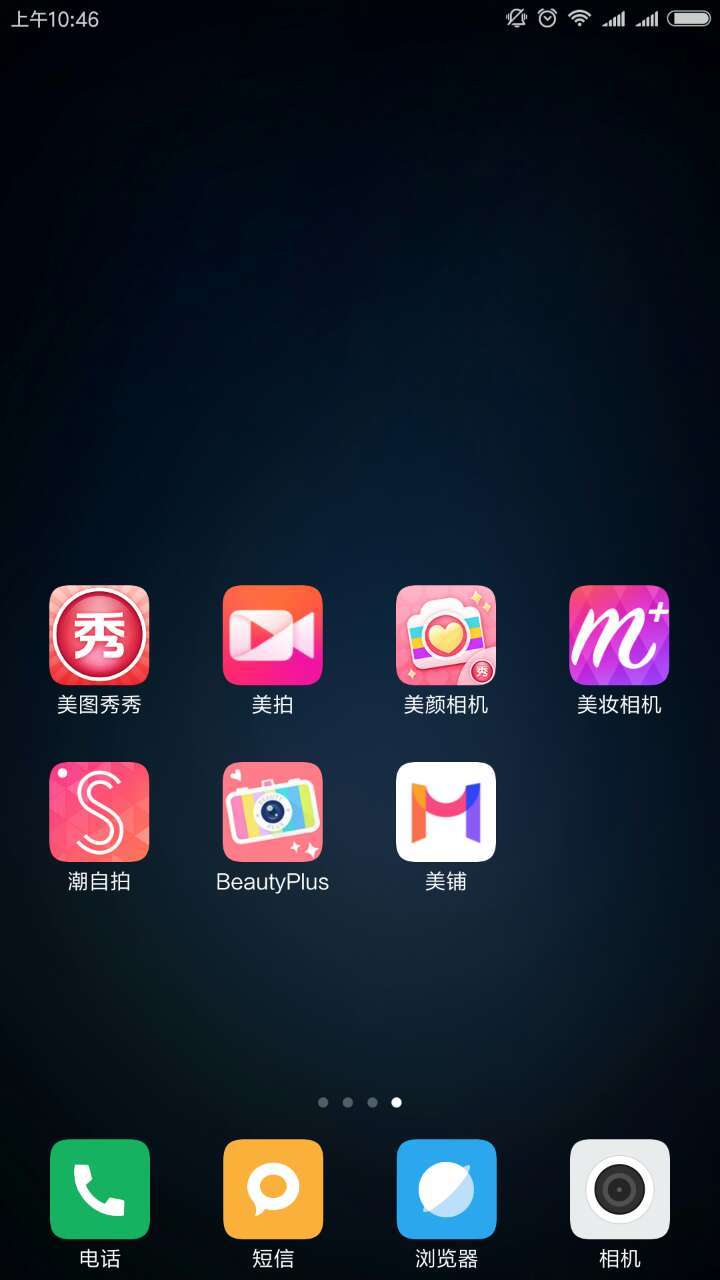Launch the 浏览器 browser

click(x=446, y=1189)
